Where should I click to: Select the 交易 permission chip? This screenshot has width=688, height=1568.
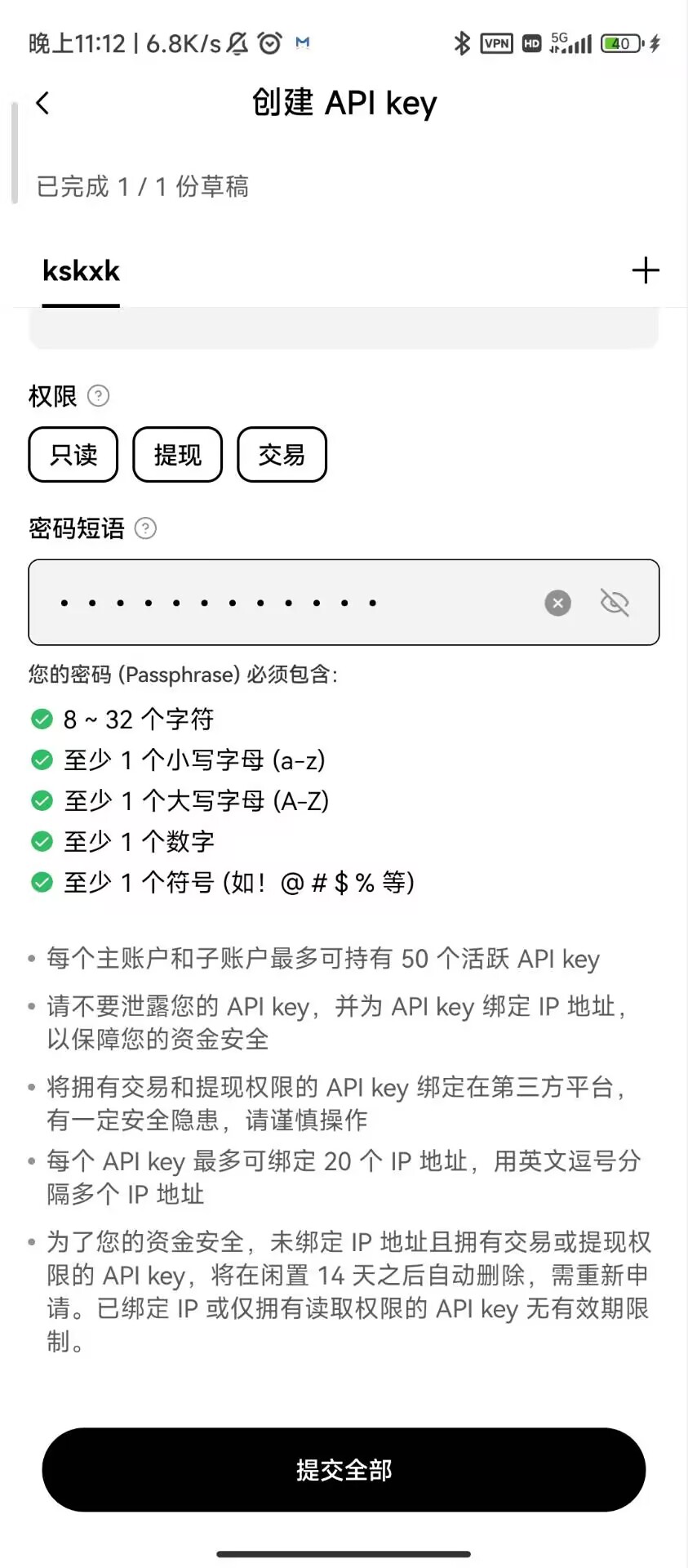282,455
